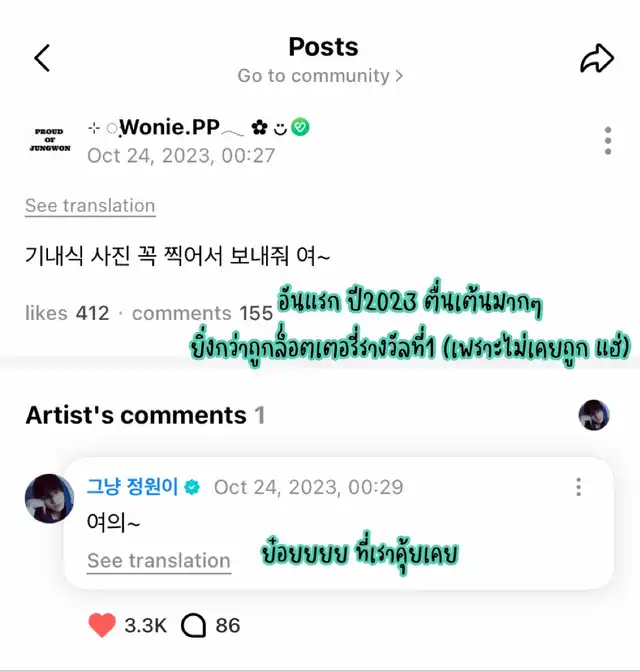
Task: Open the artist avatar beside Artist's comments
Action: pos(594,415)
